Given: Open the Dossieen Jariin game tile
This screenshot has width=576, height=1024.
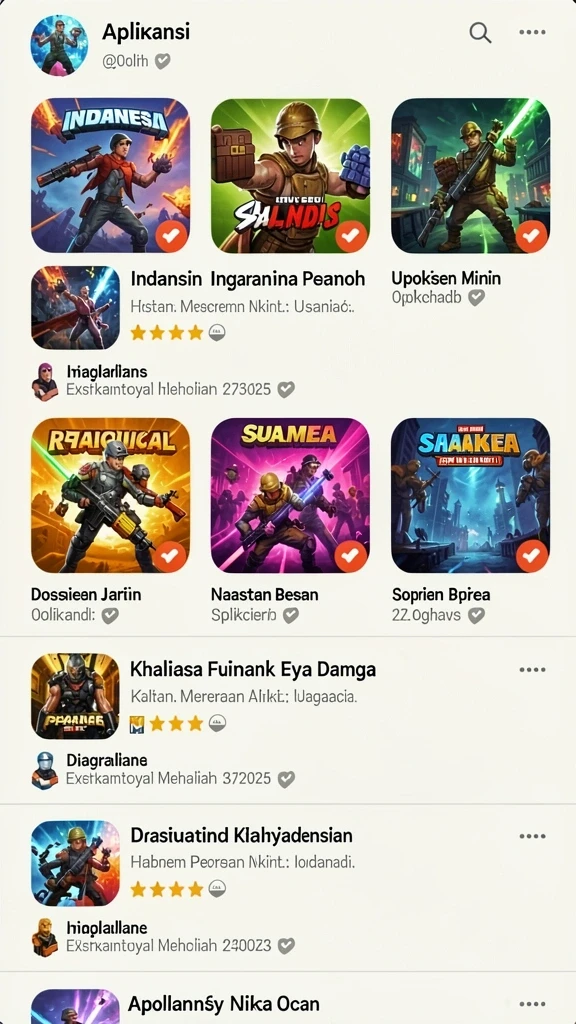Looking at the screenshot, I should point(110,496).
